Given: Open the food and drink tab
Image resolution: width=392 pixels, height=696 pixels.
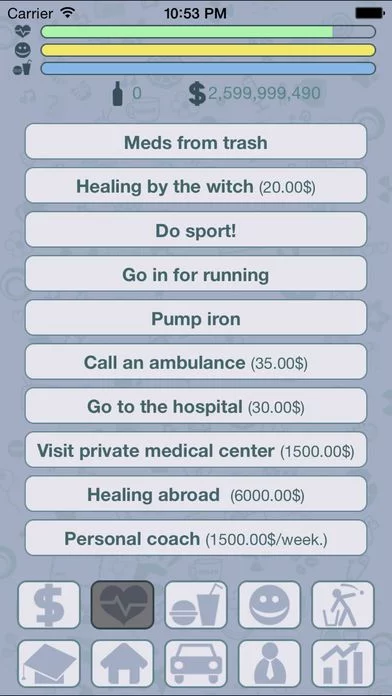Looking at the screenshot, I should (196, 605).
